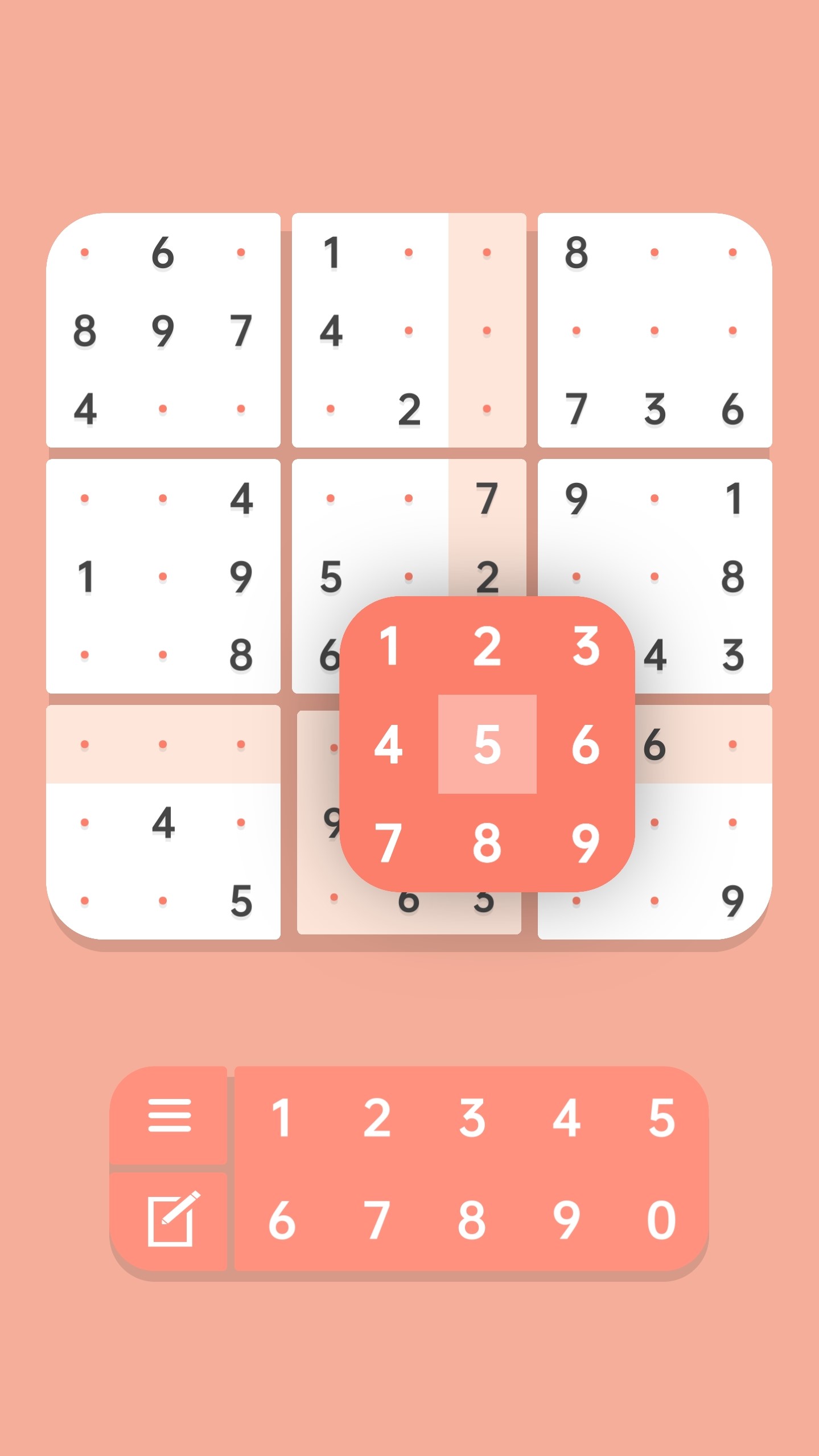Image resolution: width=819 pixels, height=1456 pixels.
Task: Select highlighted 5 in the popup picker
Action: [487, 744]
